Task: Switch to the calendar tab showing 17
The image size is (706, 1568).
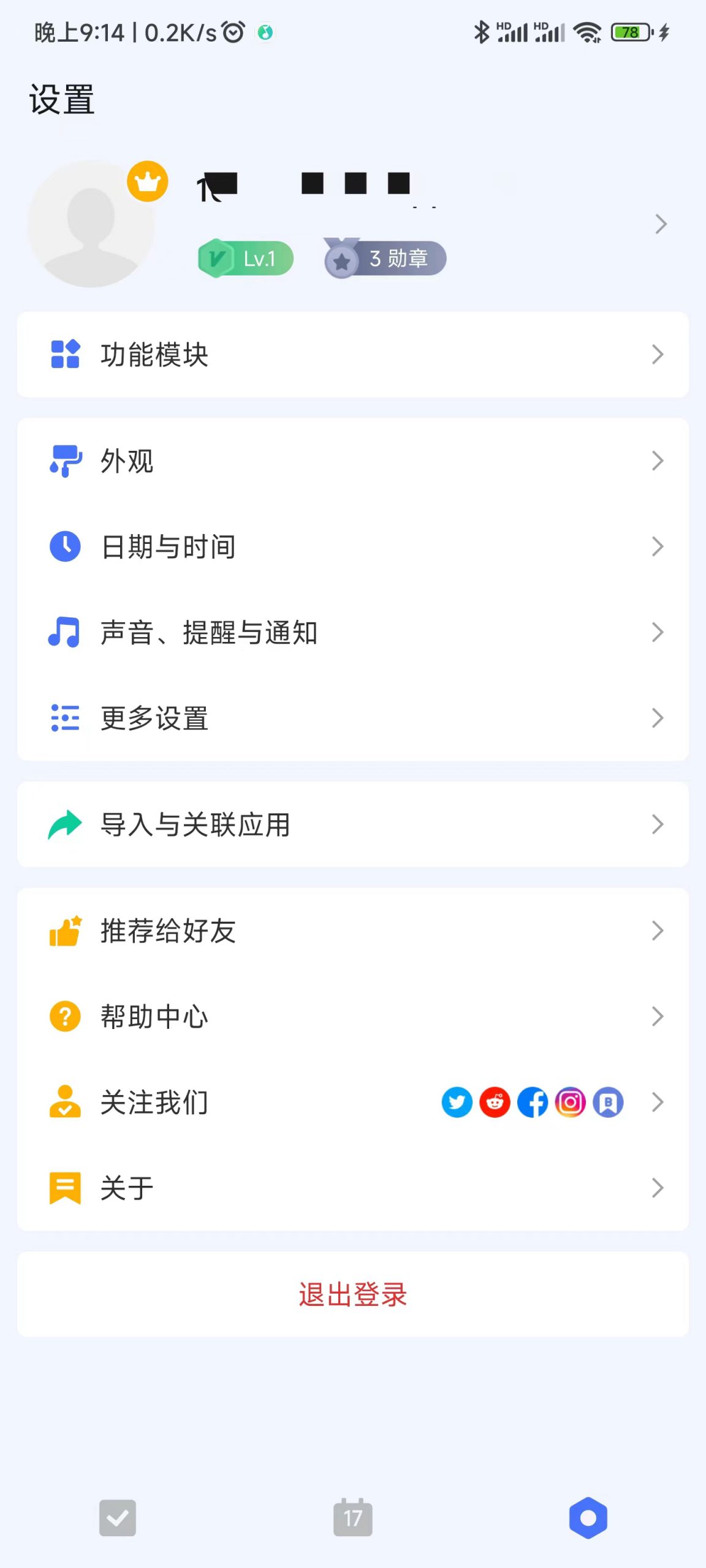Action: point(353,1518)
